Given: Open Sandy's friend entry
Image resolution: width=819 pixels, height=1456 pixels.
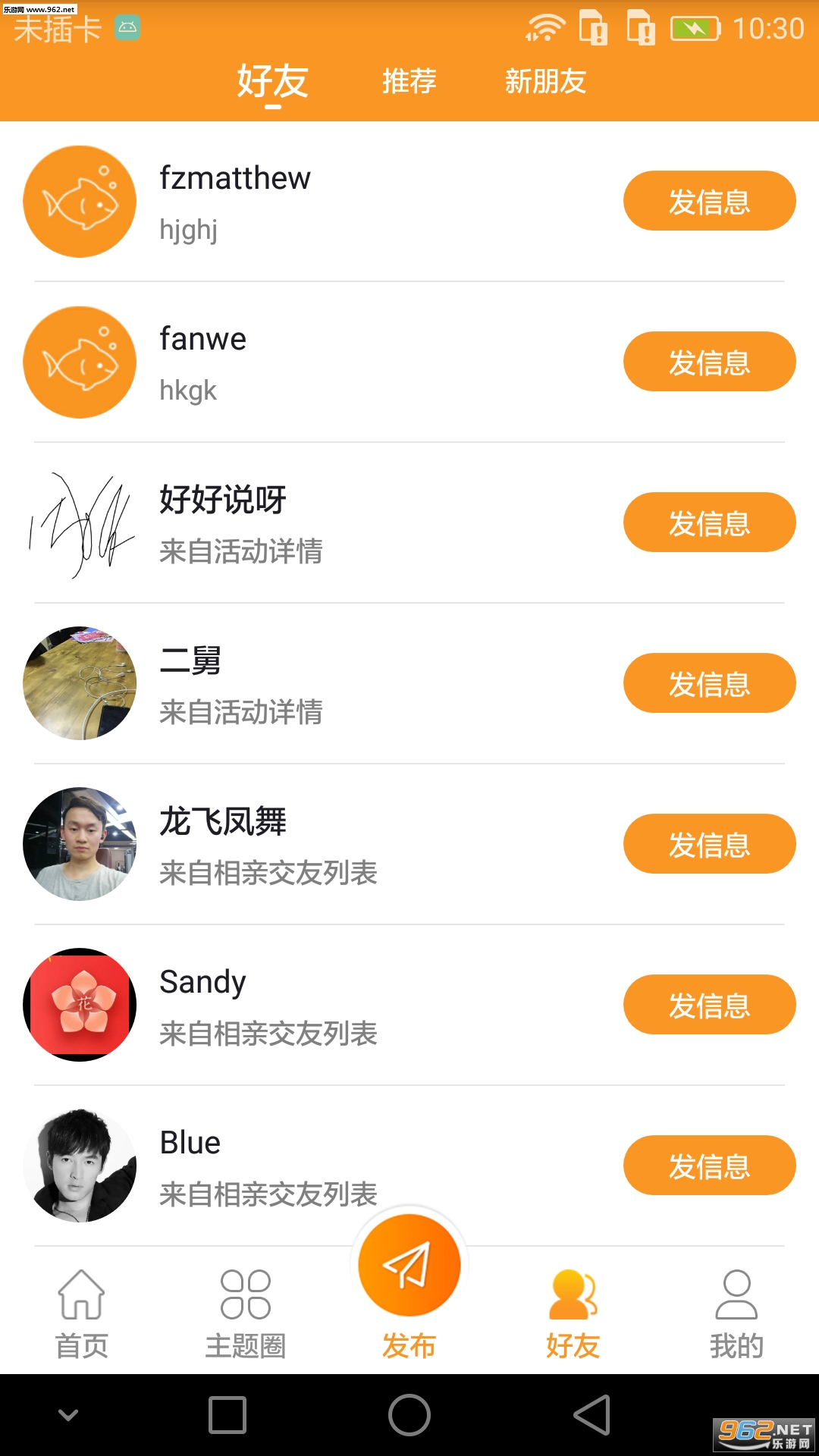Looking at the screenshot, I should pos(341,1005).
